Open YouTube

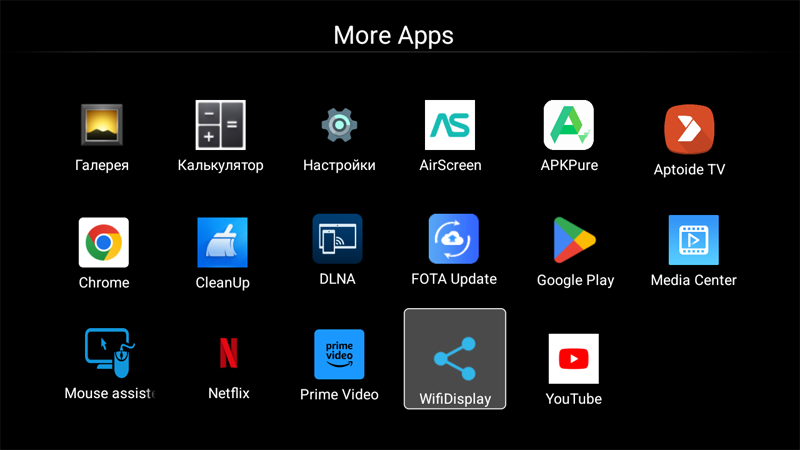[x=574, y=359]
